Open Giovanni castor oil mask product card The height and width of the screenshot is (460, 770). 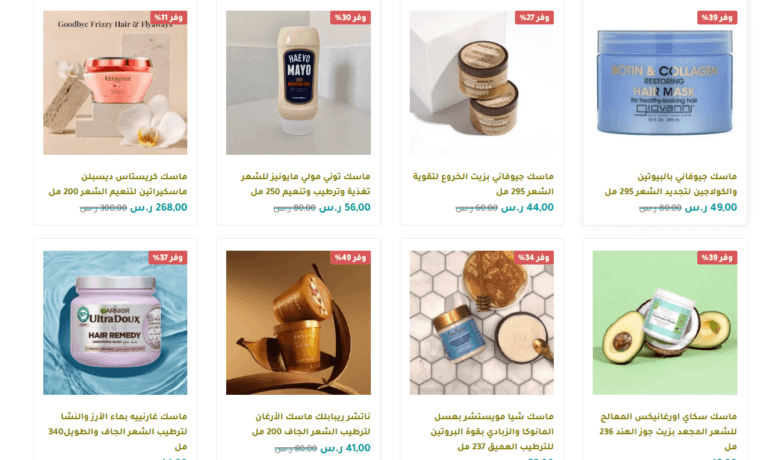point(481,85)
